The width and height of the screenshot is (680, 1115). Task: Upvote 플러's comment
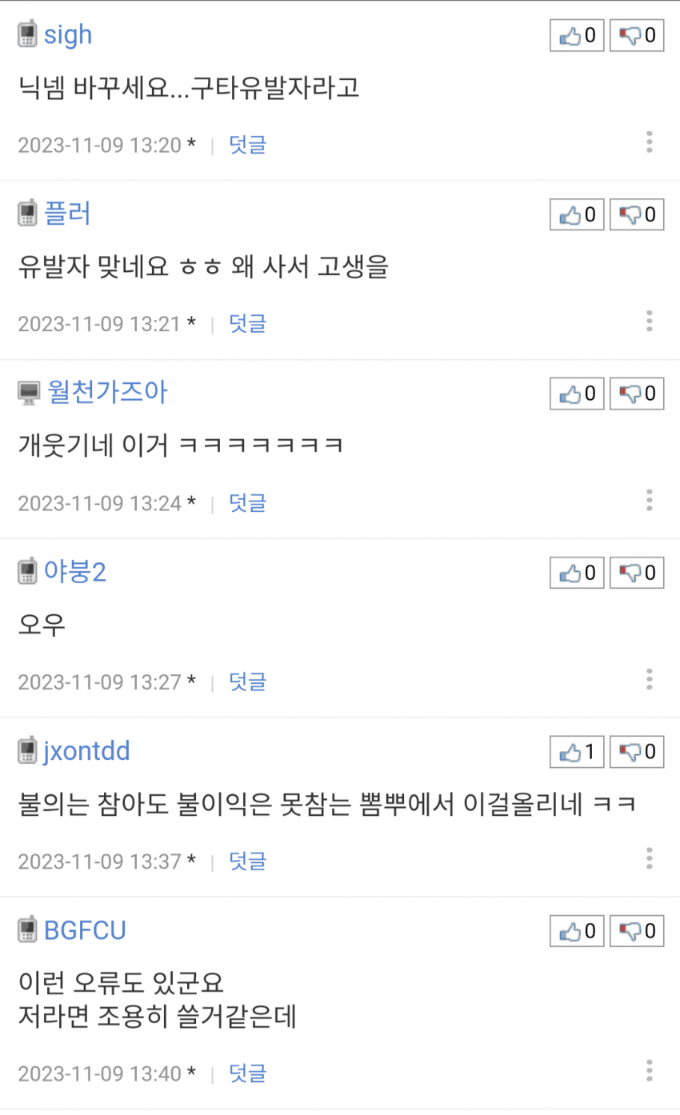[577, 215]
